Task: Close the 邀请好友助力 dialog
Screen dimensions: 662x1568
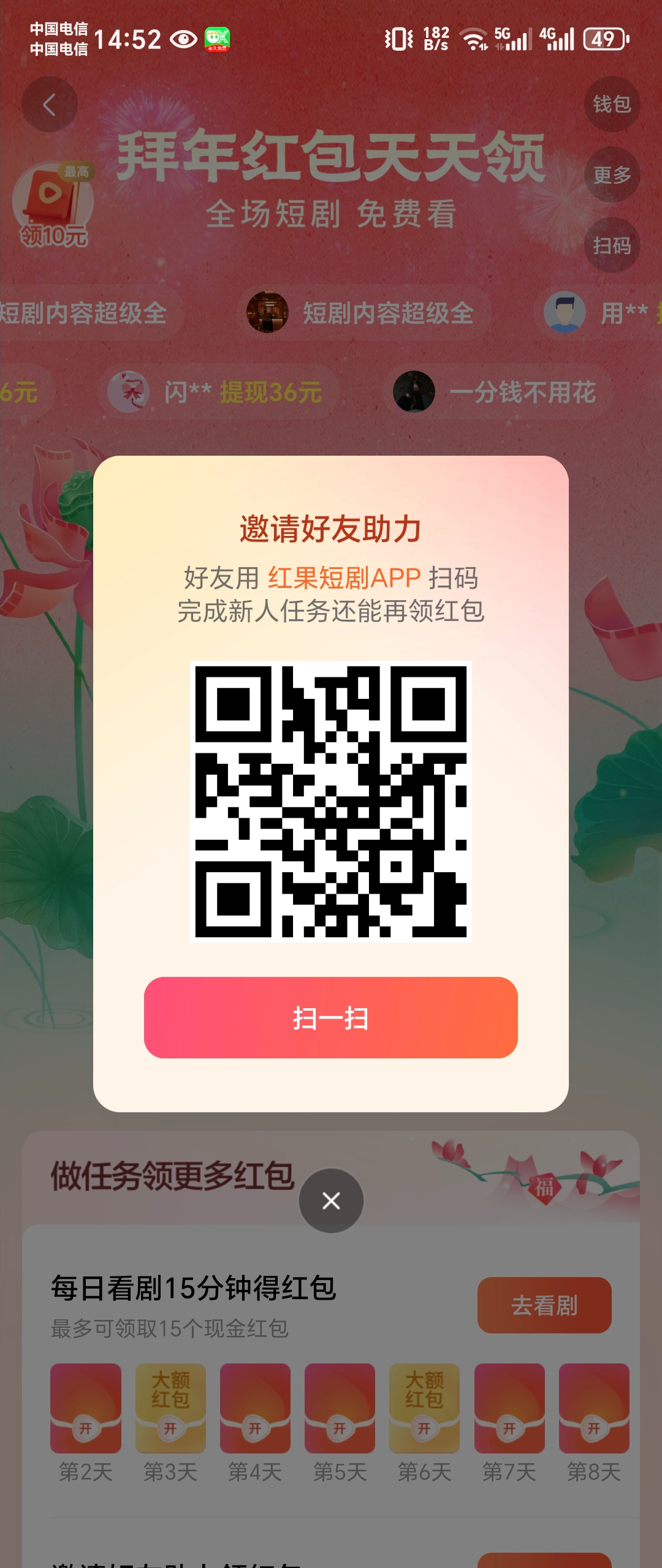Action: point(331,1200)
